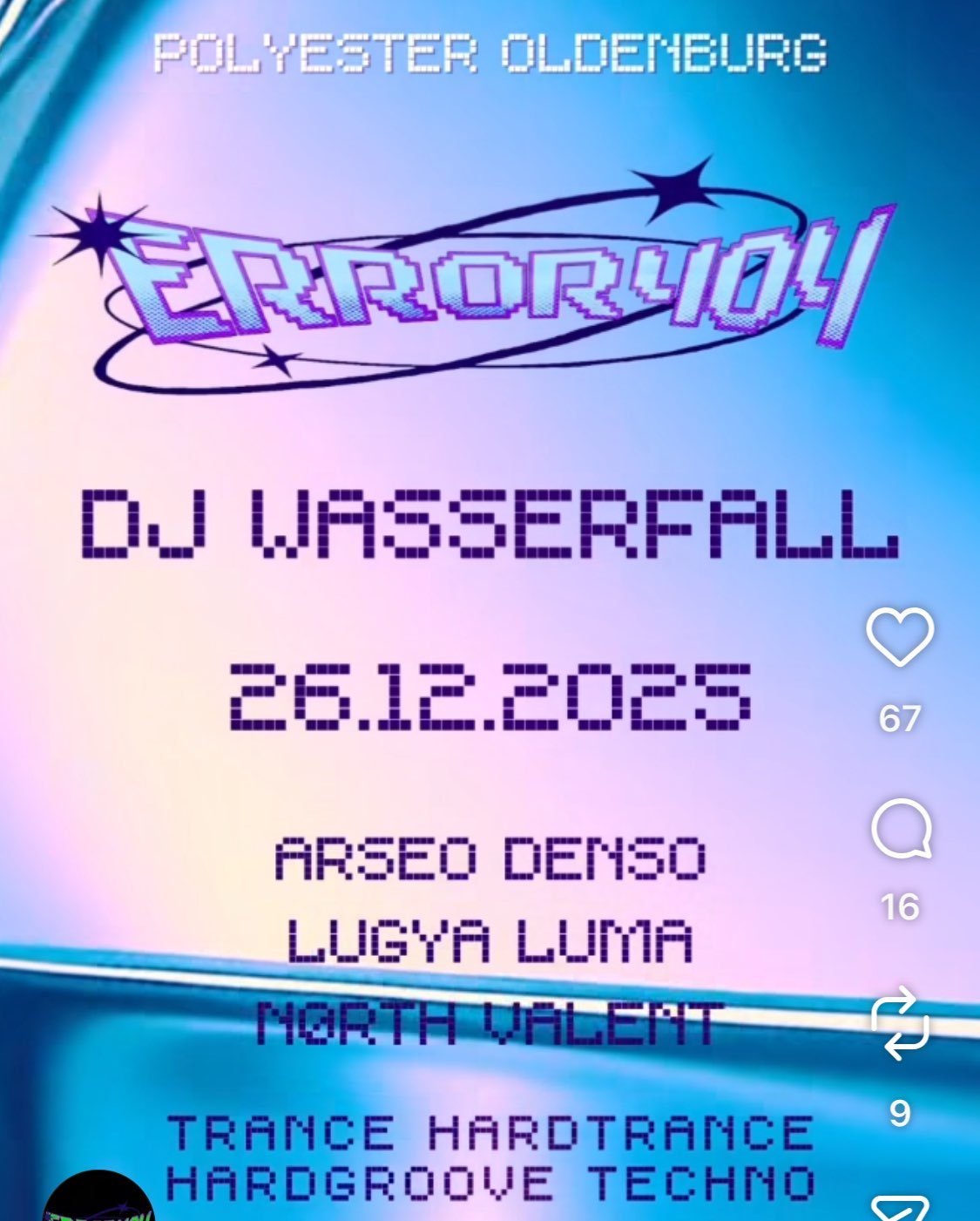Like this reel with the heart icon
Viewport: 980px width, 1221px height.
[900, 637]
